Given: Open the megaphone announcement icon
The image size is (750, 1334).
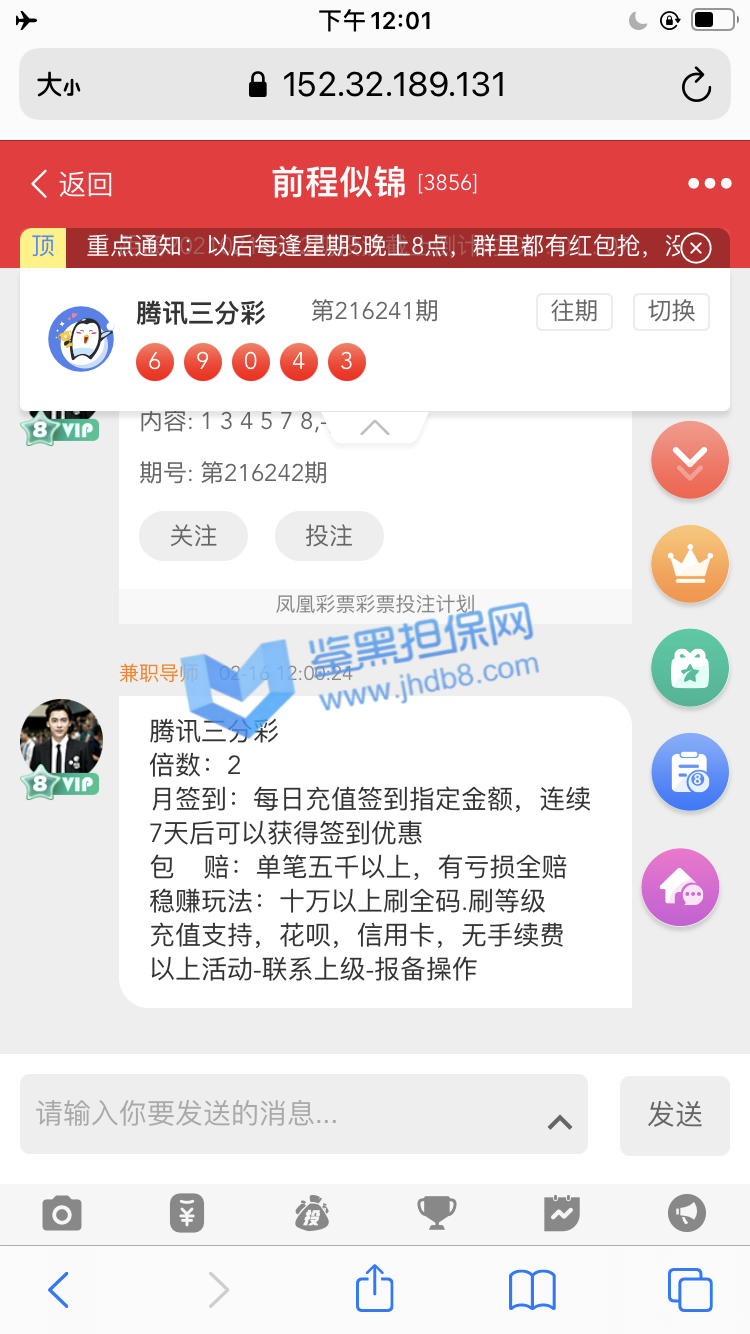Looking at the screenshot, I should pyautogui.click(x=686, y=1213).
